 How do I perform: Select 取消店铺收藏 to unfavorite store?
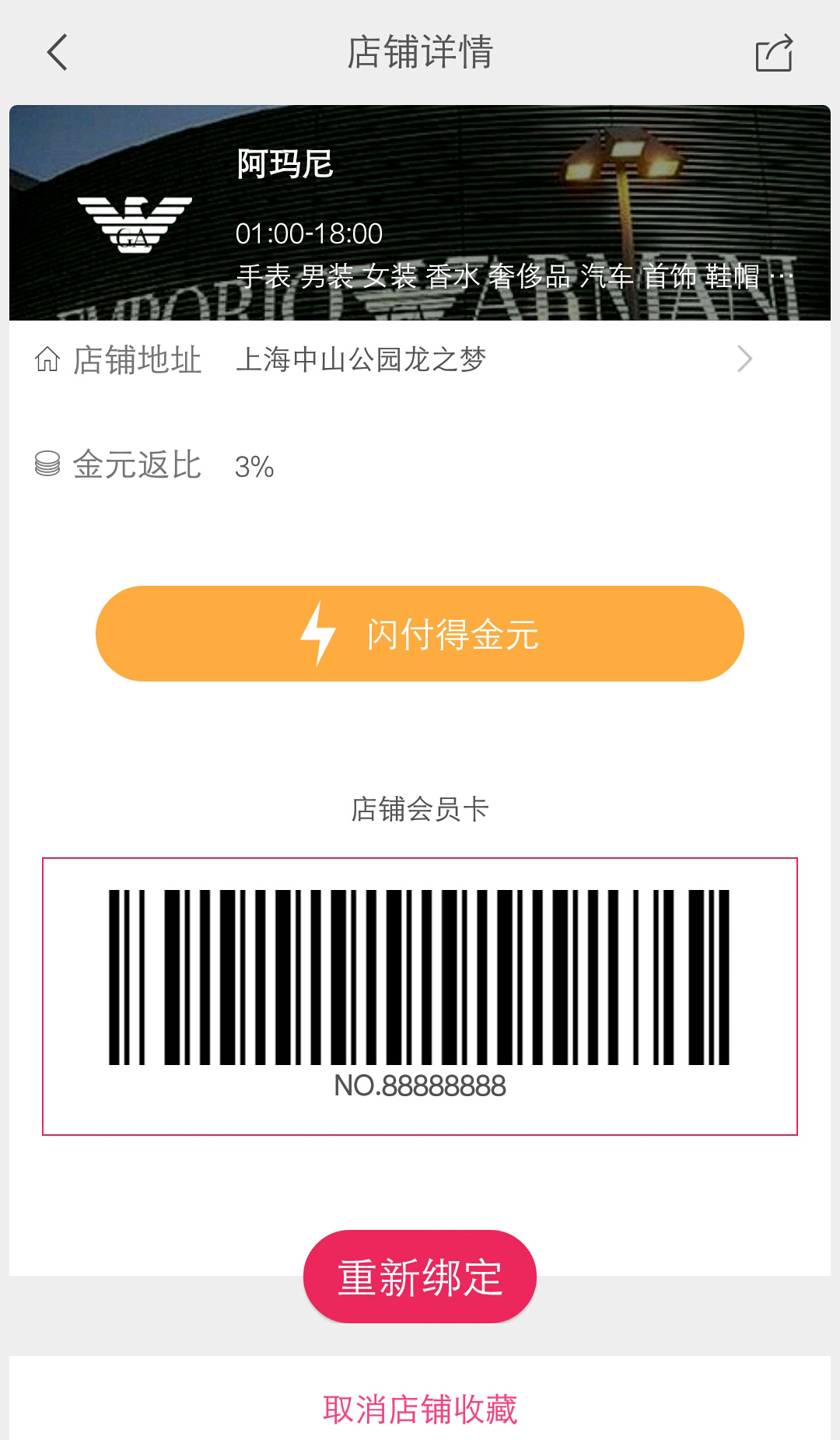coord(420,1409)
